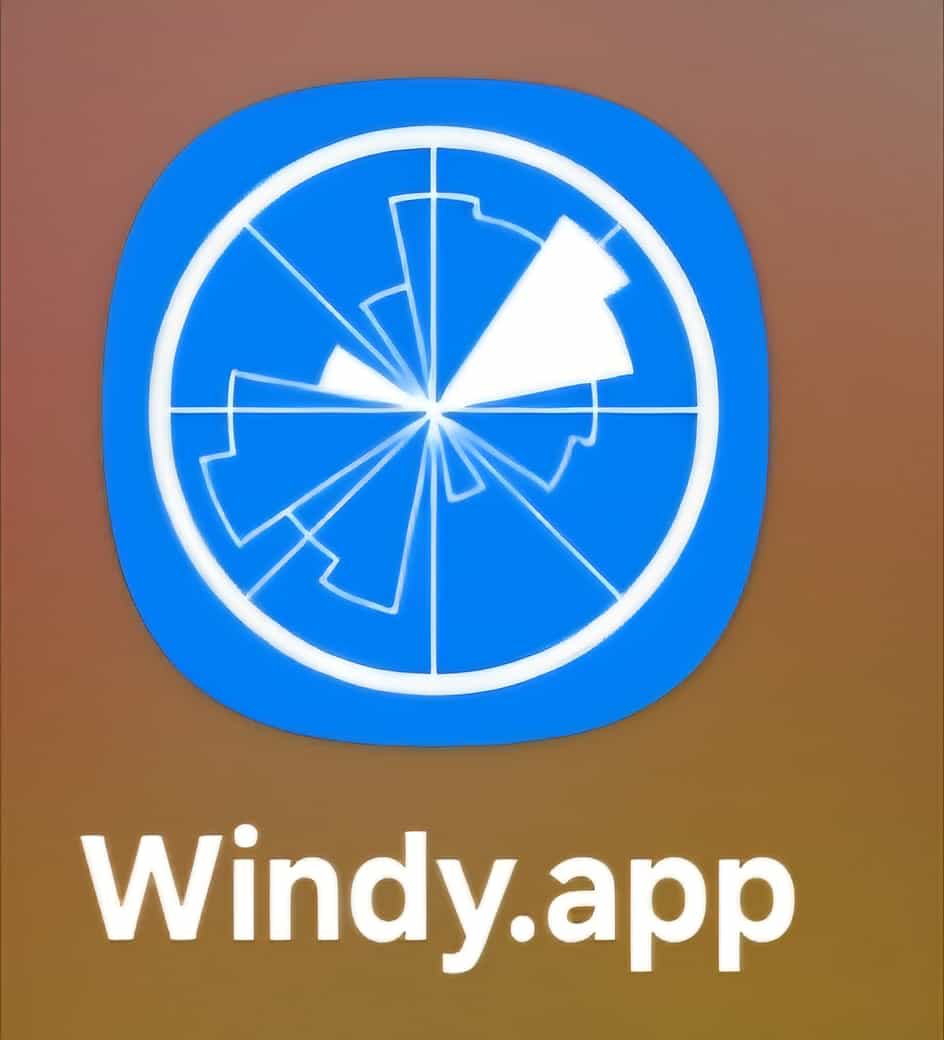Open the Windy.app application
Viewport: 944px width, 1040px height.
click(x=433, y=408)
